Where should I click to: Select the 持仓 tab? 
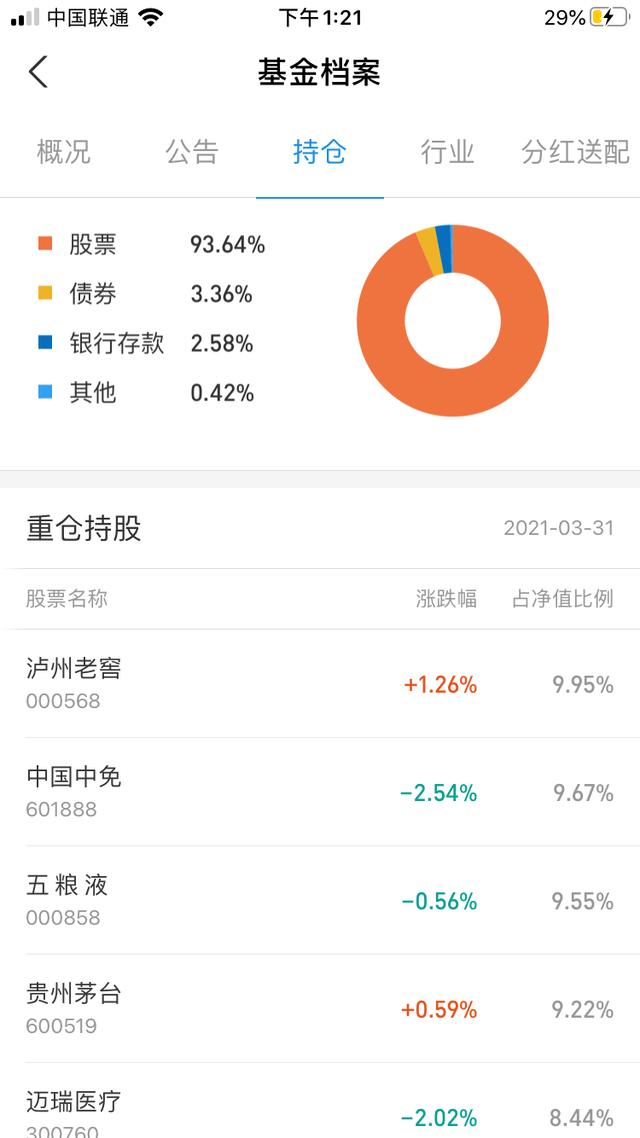(320, 152)
